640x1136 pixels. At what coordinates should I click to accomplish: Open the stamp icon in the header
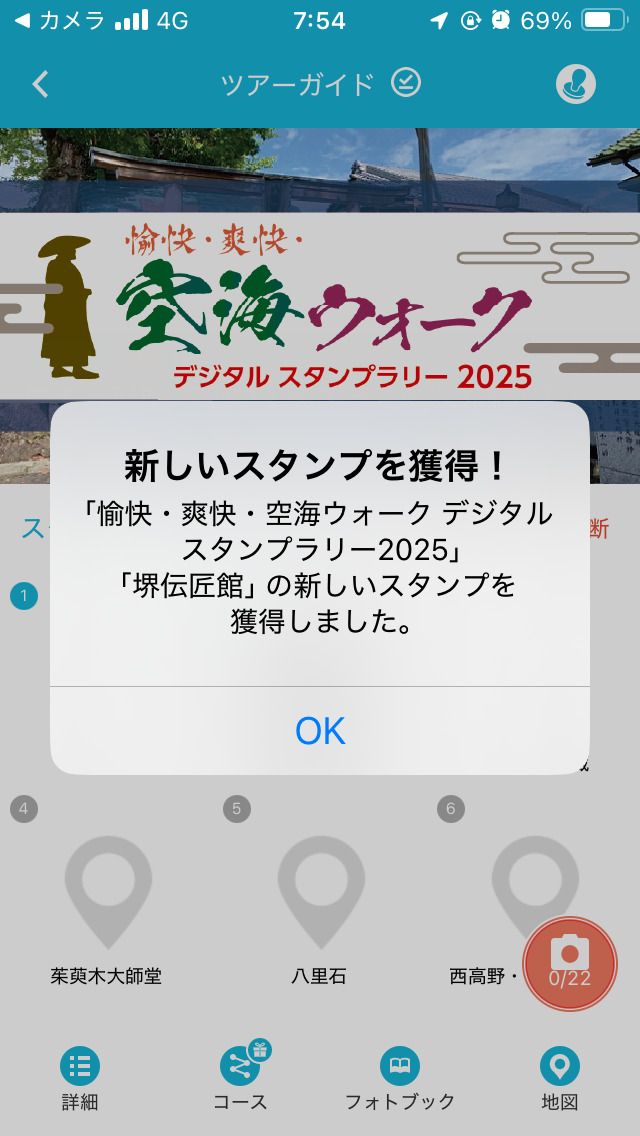click(x=576, y=84)
